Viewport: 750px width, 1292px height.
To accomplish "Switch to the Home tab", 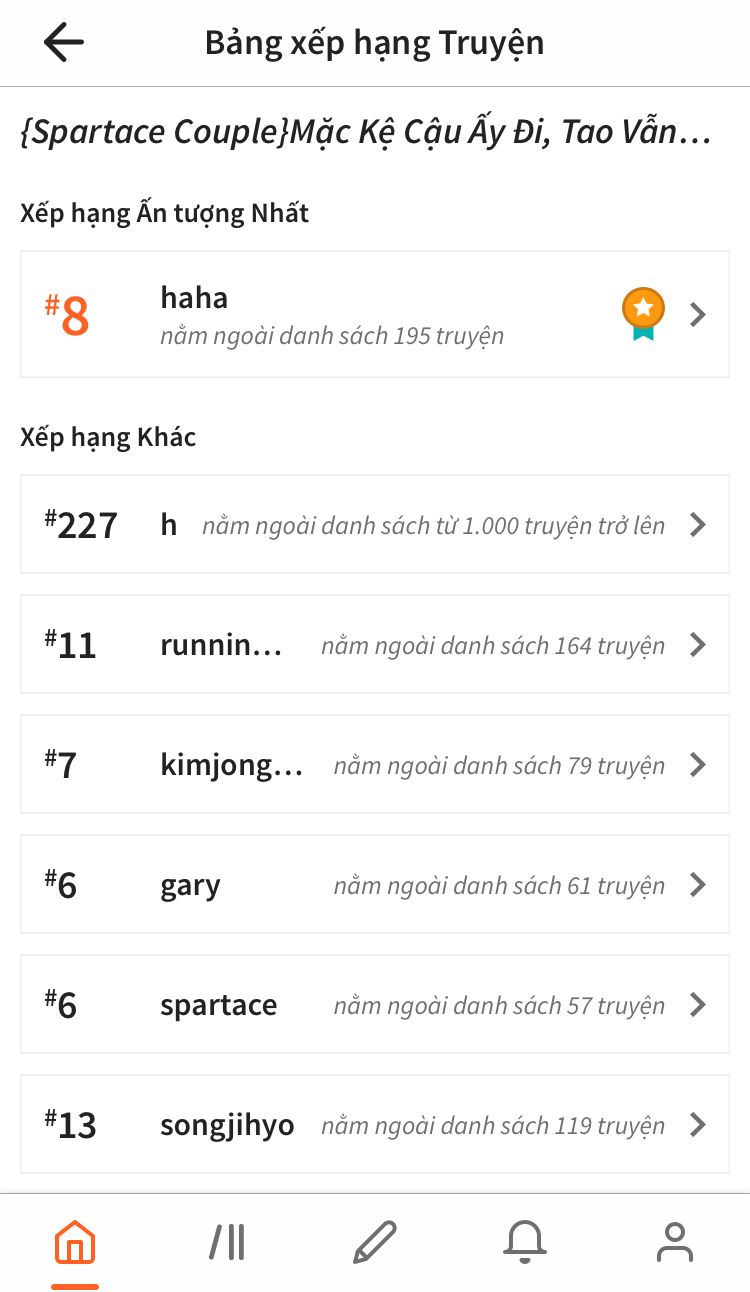I will pos(75,1243).
